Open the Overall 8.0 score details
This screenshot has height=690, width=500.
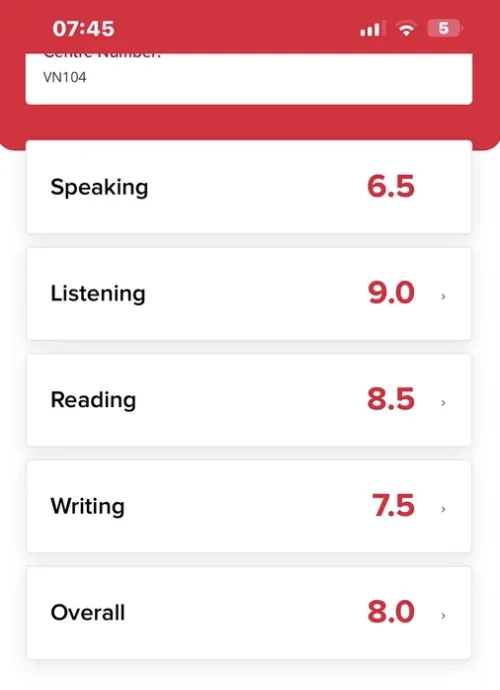pyautogui.click(x=249, y=613)
